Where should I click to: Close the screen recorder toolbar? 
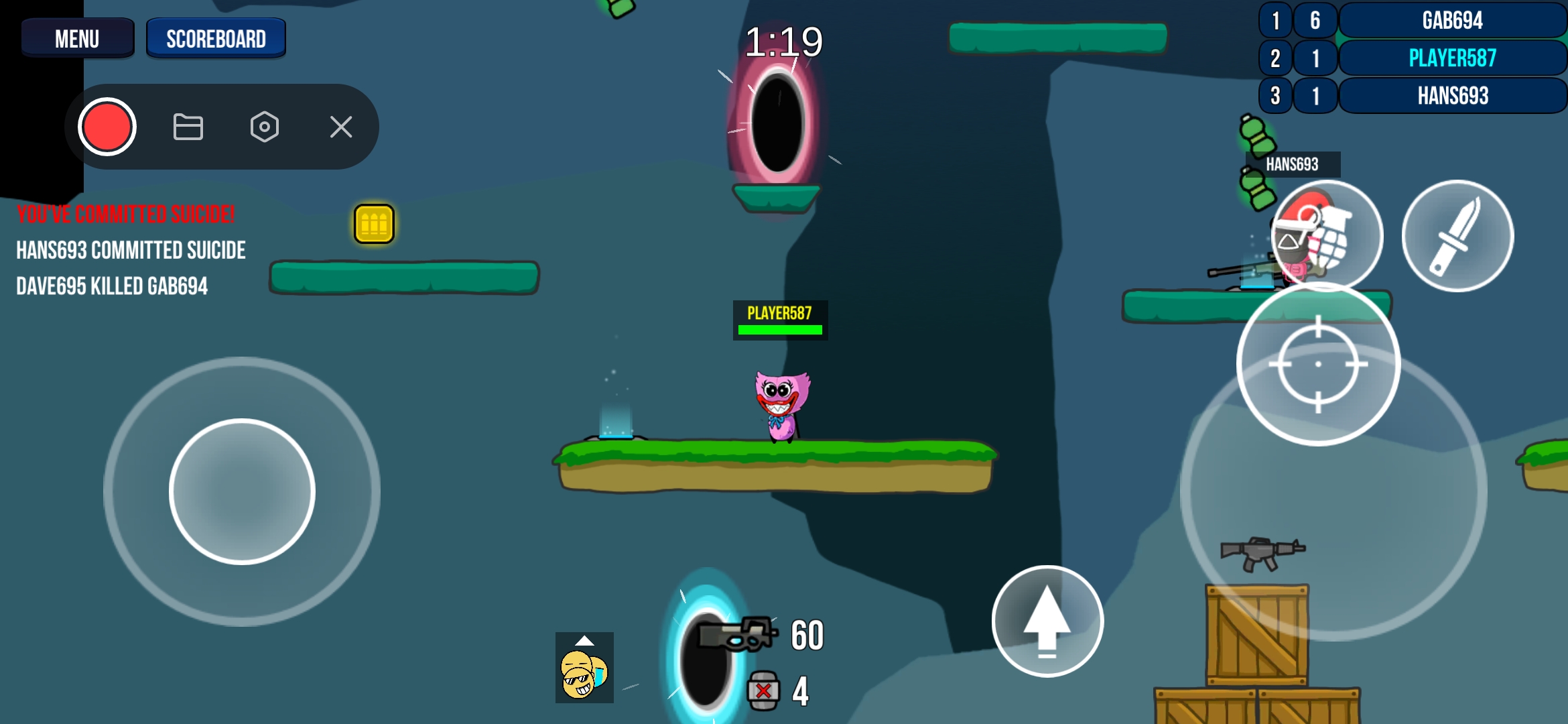click(341, 127)
